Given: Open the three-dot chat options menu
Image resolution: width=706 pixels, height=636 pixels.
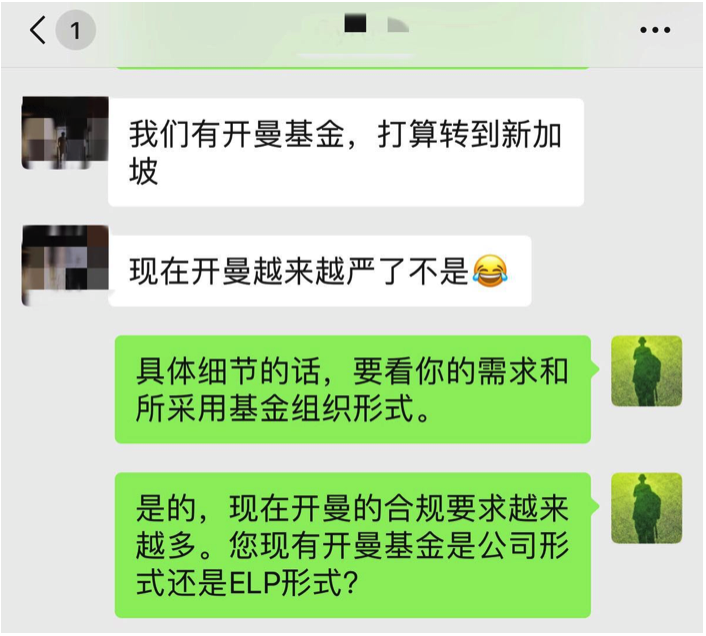Looking at the screenshot, I should click(x=655, y=31).
